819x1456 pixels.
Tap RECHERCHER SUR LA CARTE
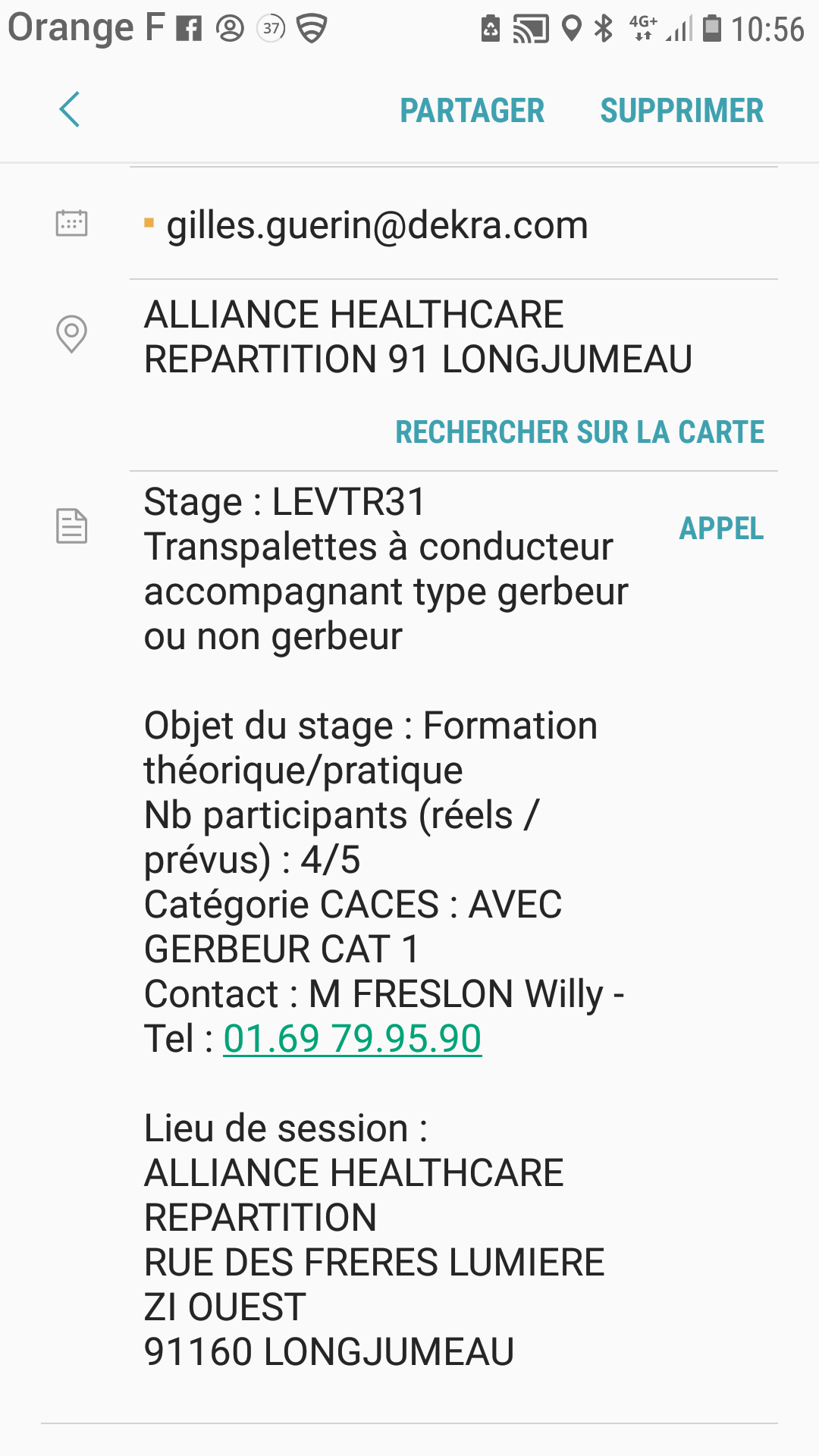579,432
